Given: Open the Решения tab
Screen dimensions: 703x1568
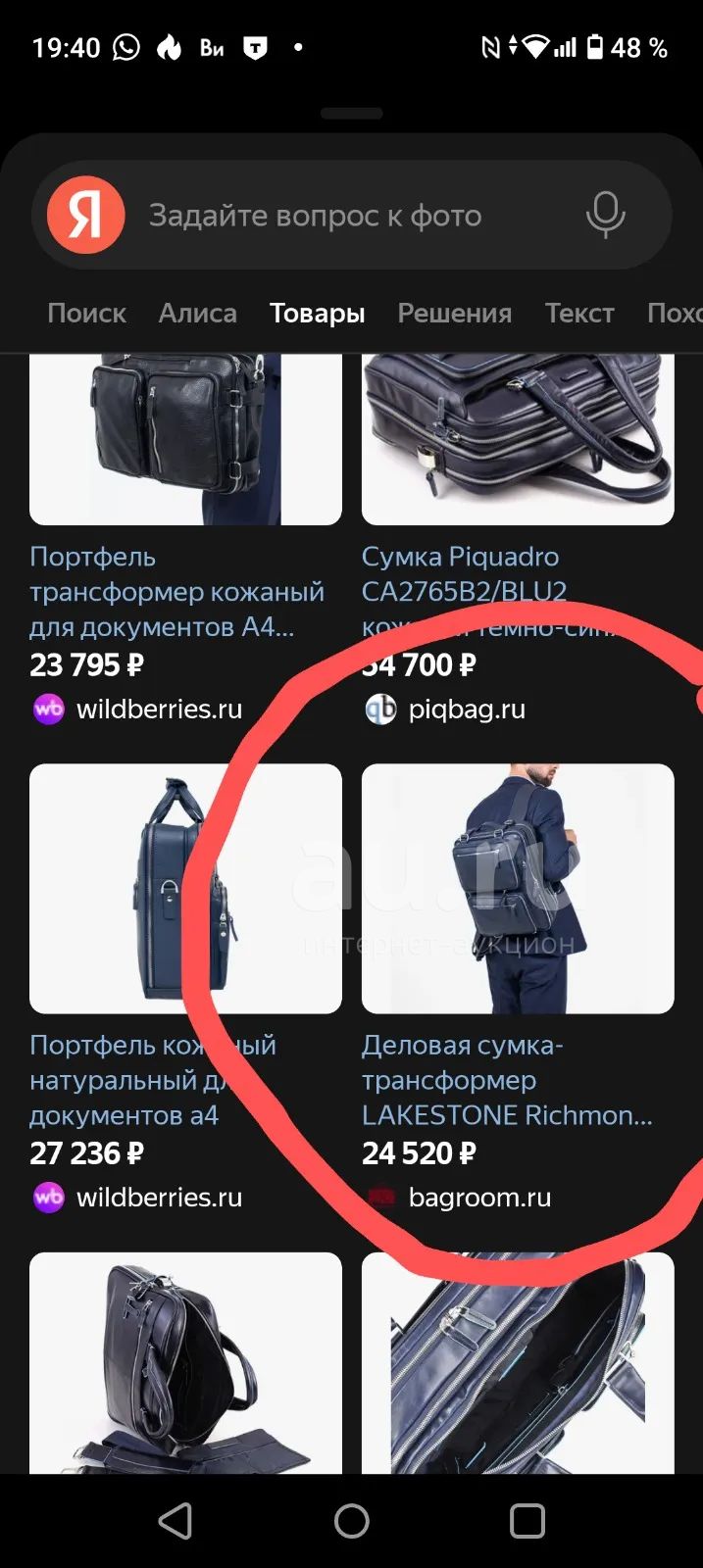Looking at the screenshot, I should tap(455, 314).
